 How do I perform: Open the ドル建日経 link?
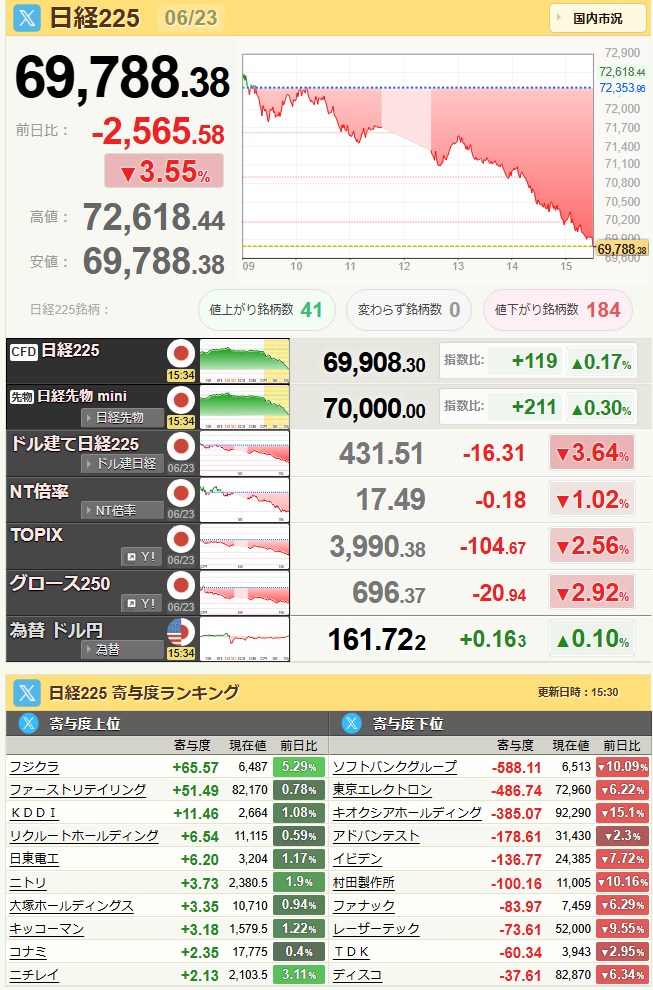click(x=122, y=463)
